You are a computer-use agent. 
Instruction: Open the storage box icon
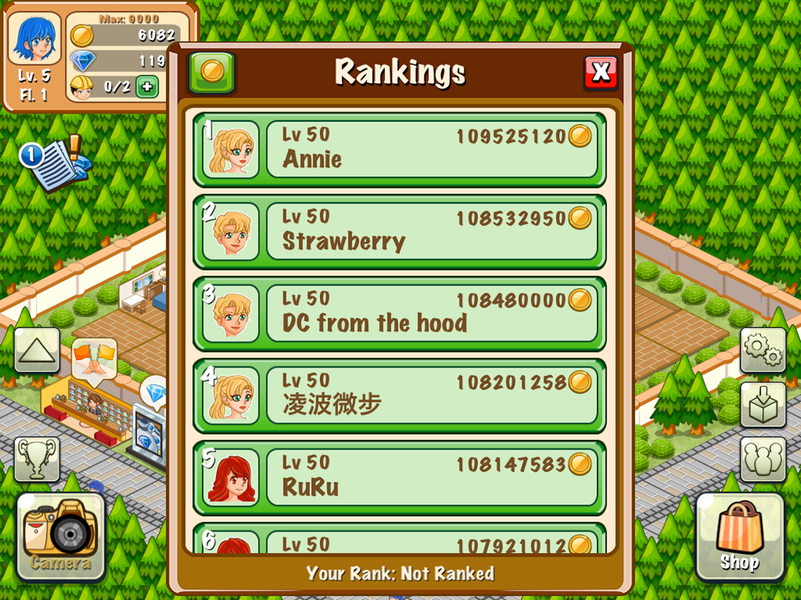click(x=762, y=405)
